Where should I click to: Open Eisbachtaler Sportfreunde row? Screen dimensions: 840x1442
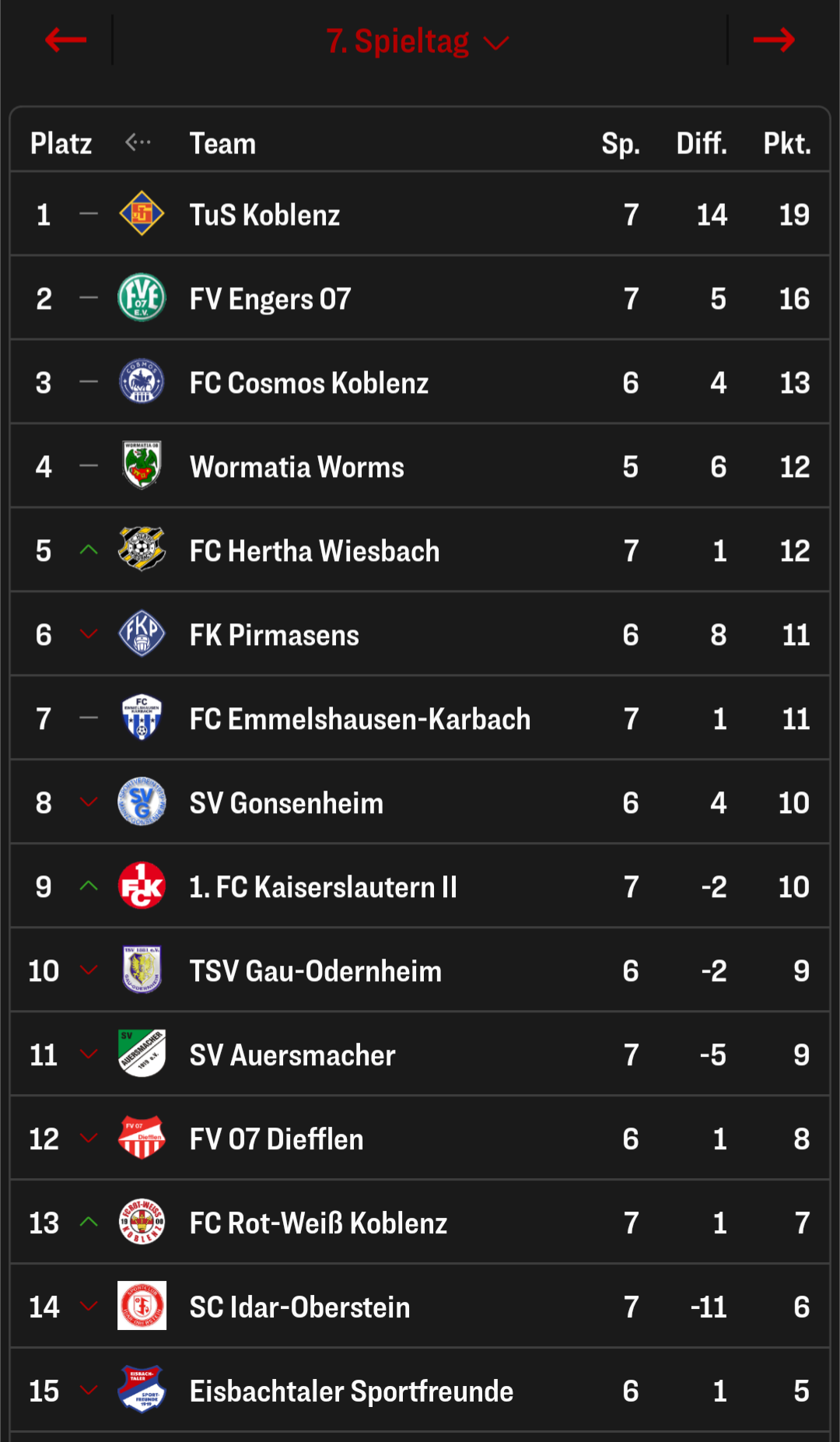tap(420, 1391)
